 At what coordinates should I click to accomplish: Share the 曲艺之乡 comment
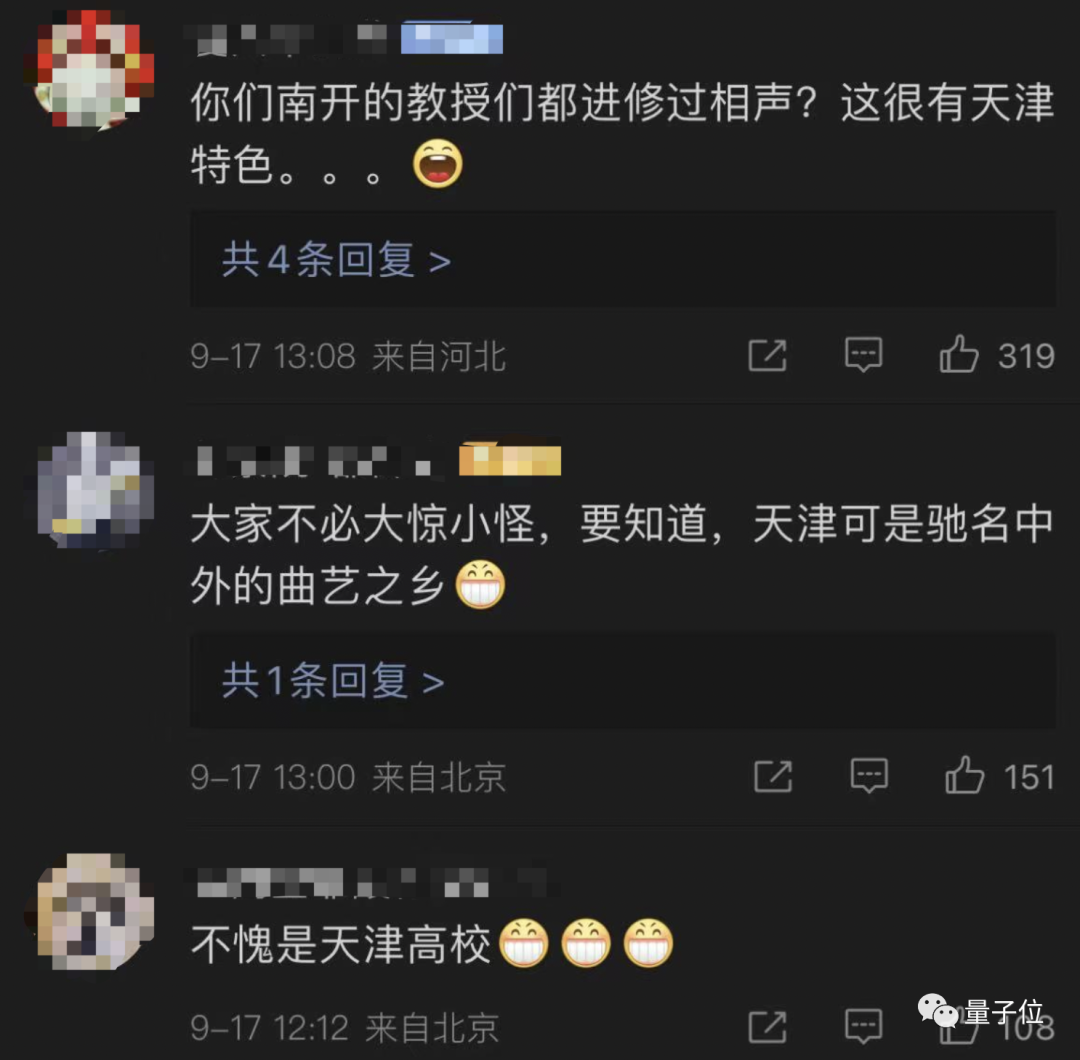click(x=773, y=777)
